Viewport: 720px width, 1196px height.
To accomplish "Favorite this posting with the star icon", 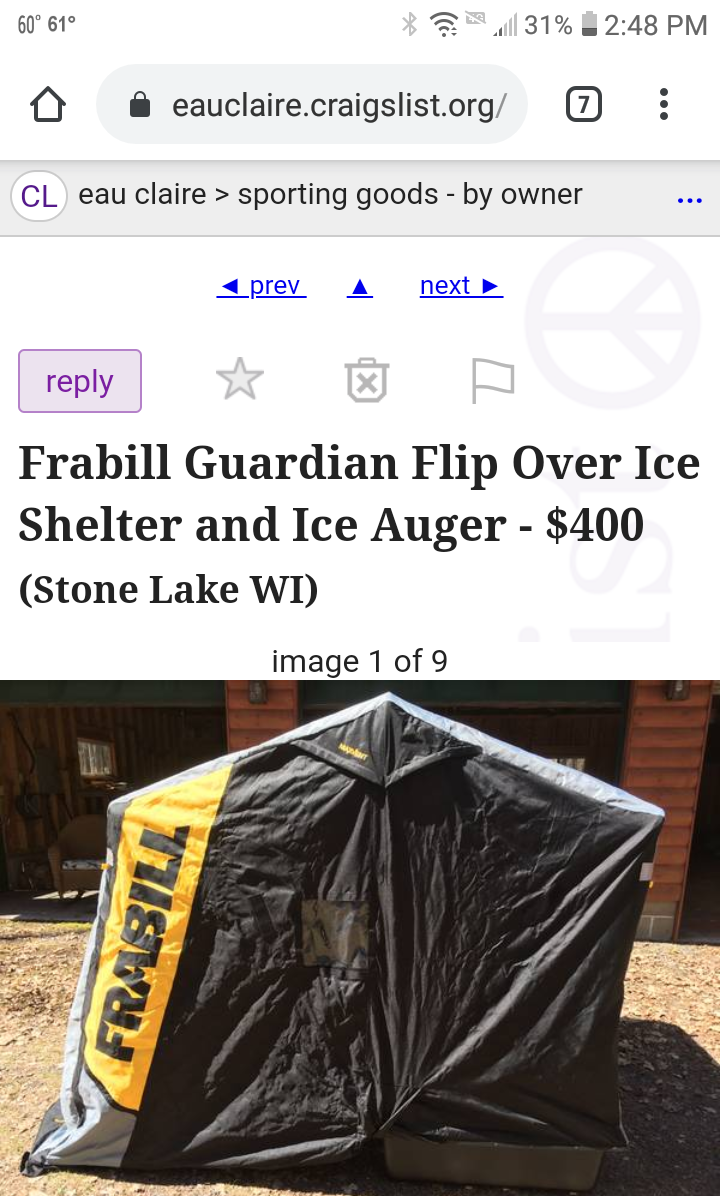I will pyautogui.click(x=239, y=379).
